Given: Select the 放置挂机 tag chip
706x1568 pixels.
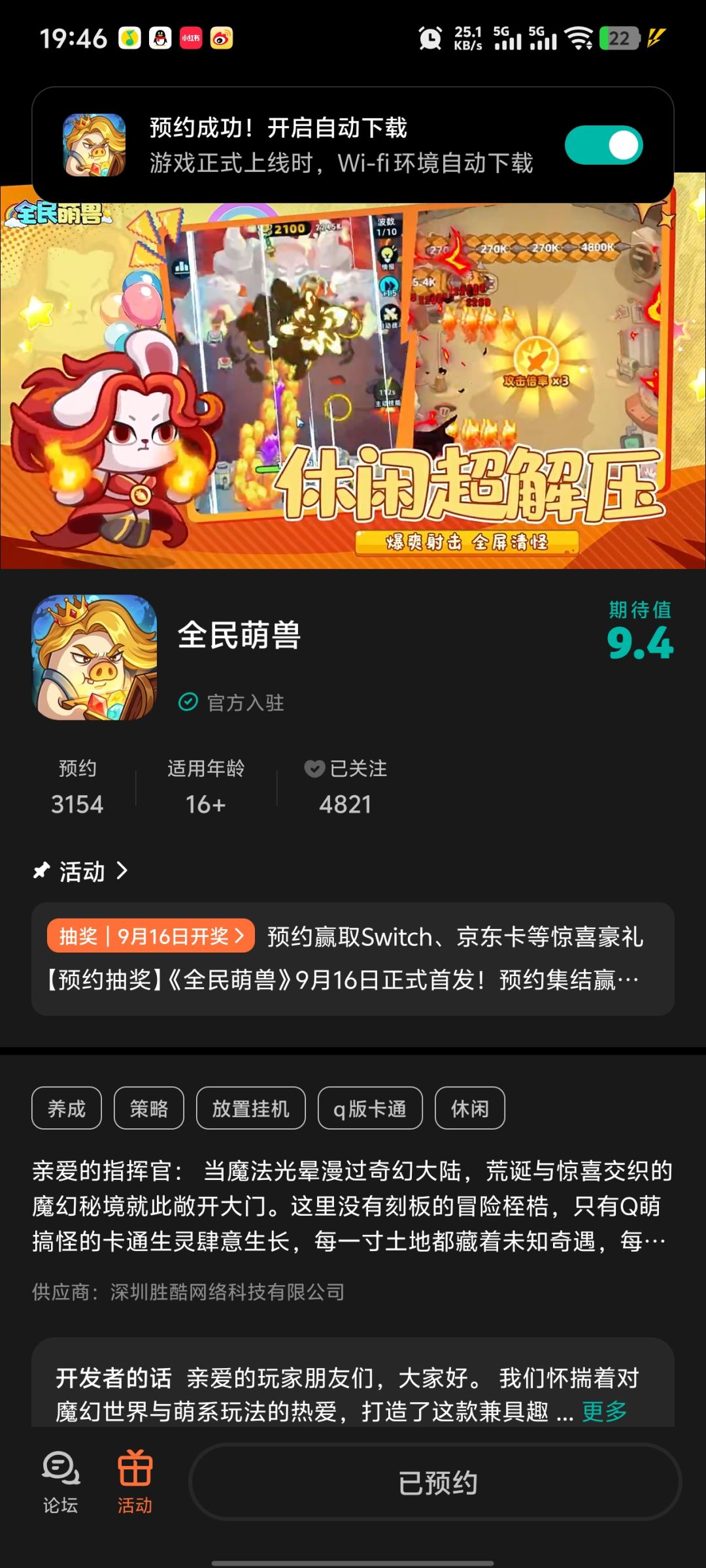Looking at the screenshot, I should tap(251, 1108).
